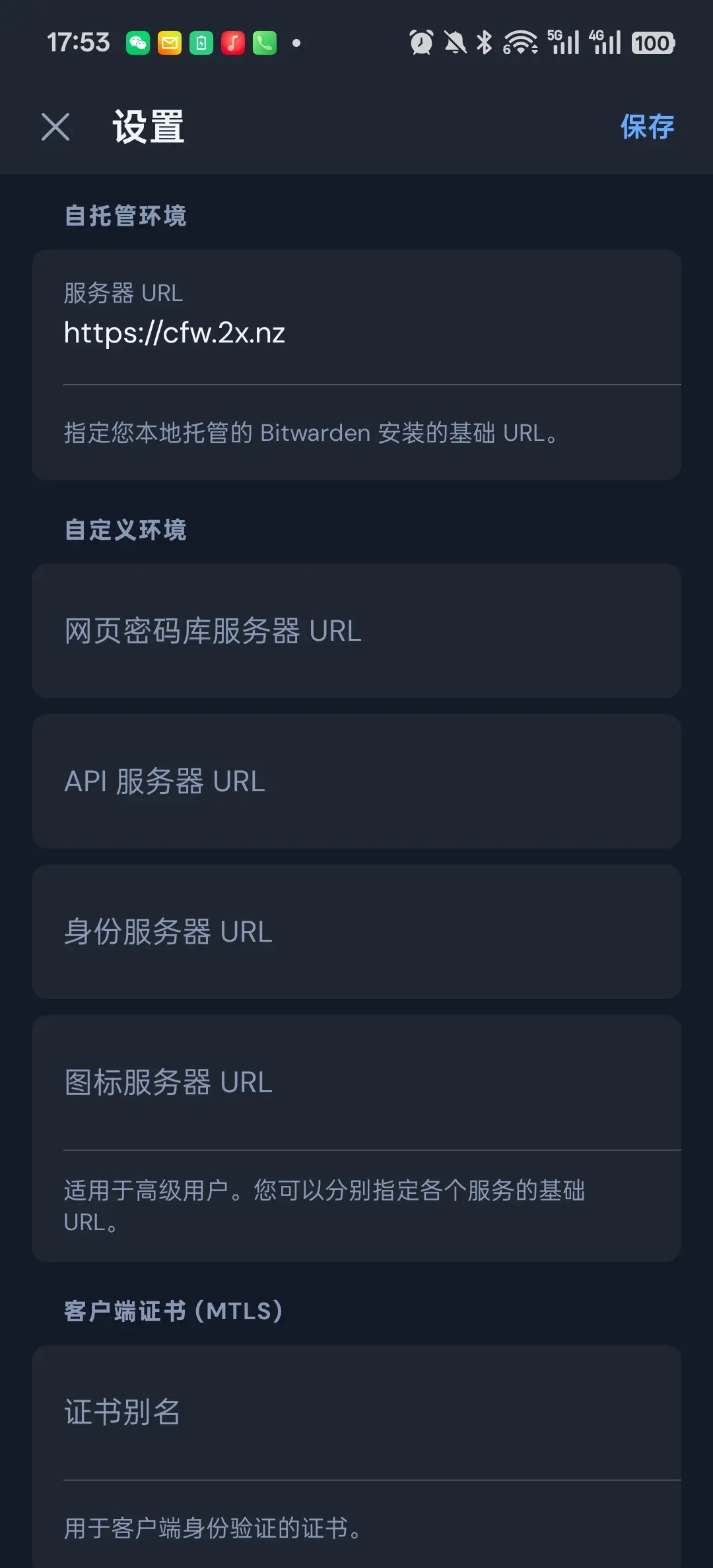Tap the 5G signal indicator
713x1568 pixels.
[x=564, y=42]
